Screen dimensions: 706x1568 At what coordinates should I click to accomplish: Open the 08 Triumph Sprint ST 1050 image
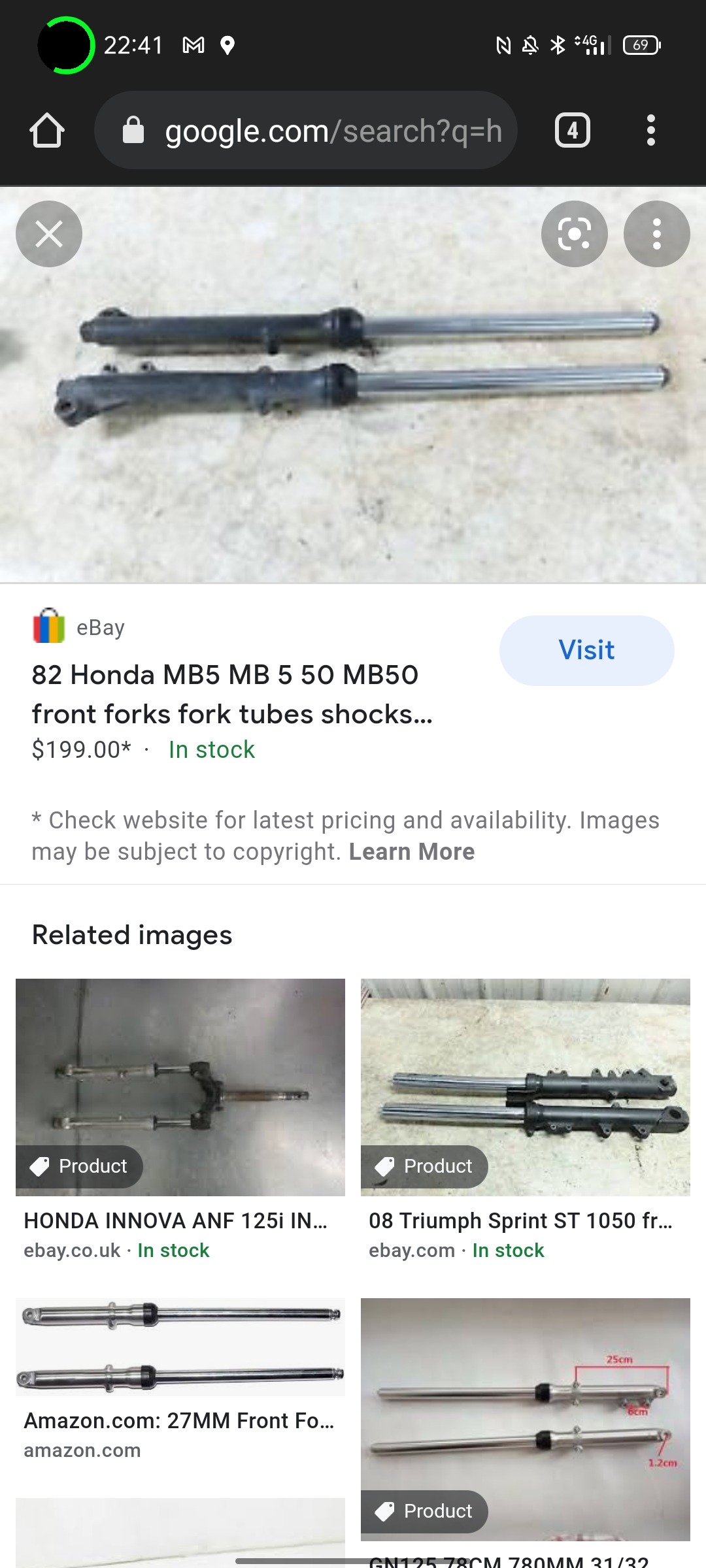525,1088
